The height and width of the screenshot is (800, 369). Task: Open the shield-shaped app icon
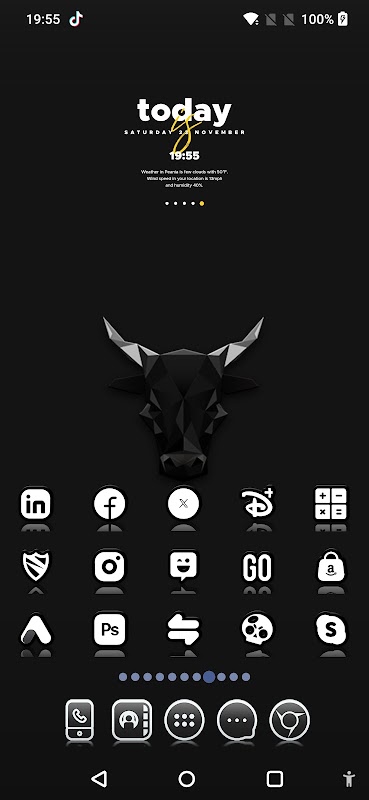pyautogui.click(x=36, y=566)
